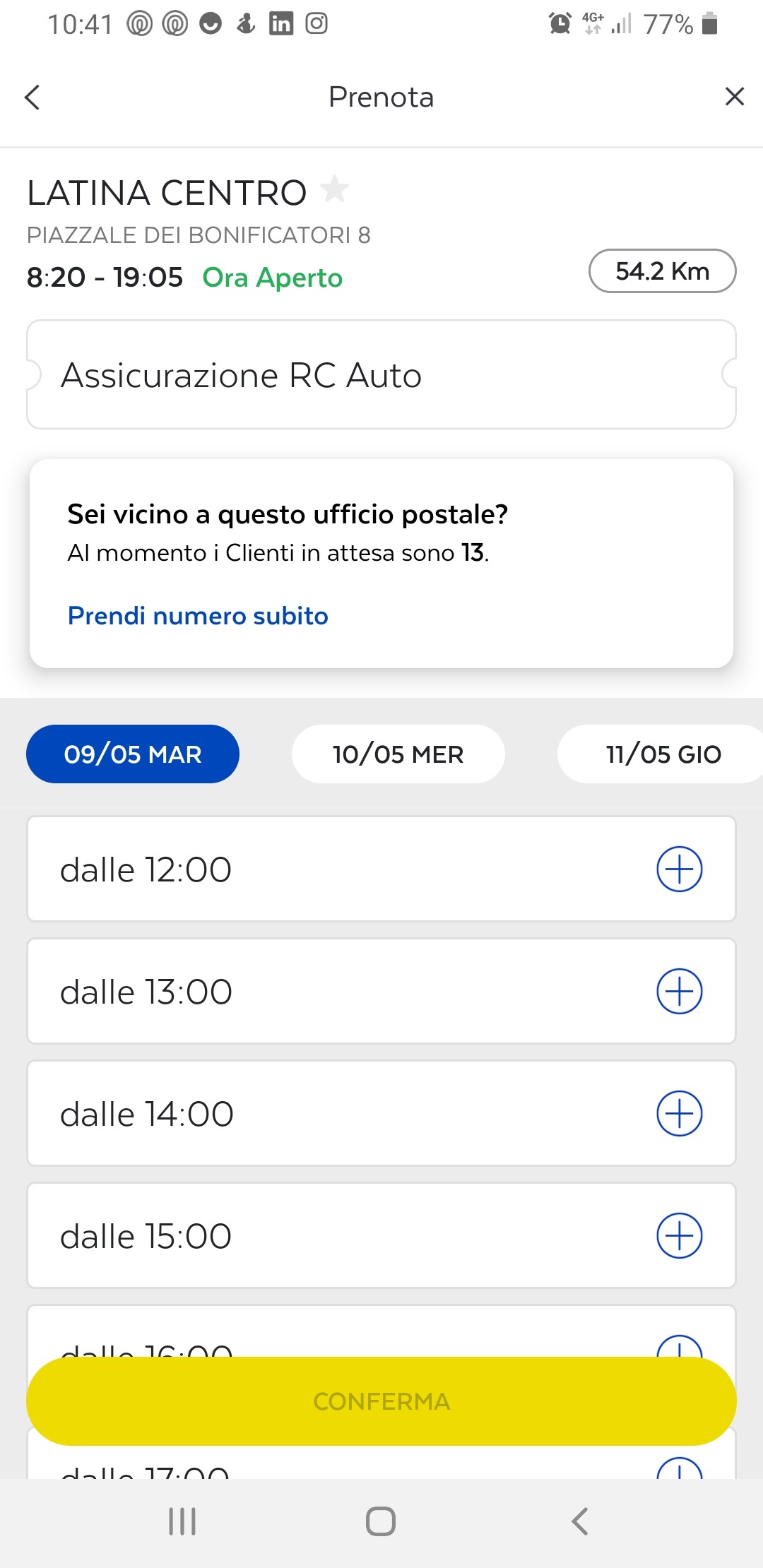Close the Prenota booking screen
Viewport: 763px width, 1568px height.
[x=735, y=97]
